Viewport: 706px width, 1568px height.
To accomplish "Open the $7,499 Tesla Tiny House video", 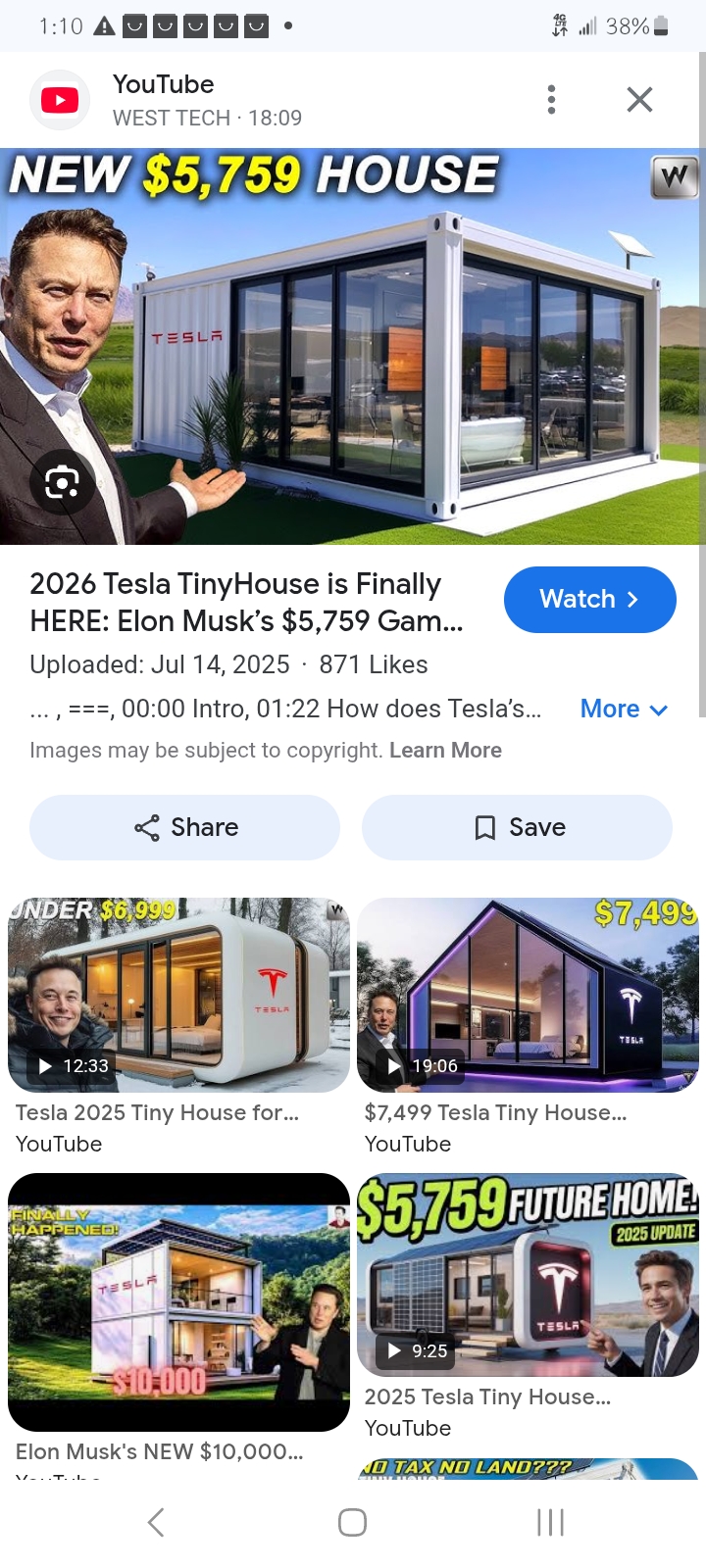I will tap(528, 995).
